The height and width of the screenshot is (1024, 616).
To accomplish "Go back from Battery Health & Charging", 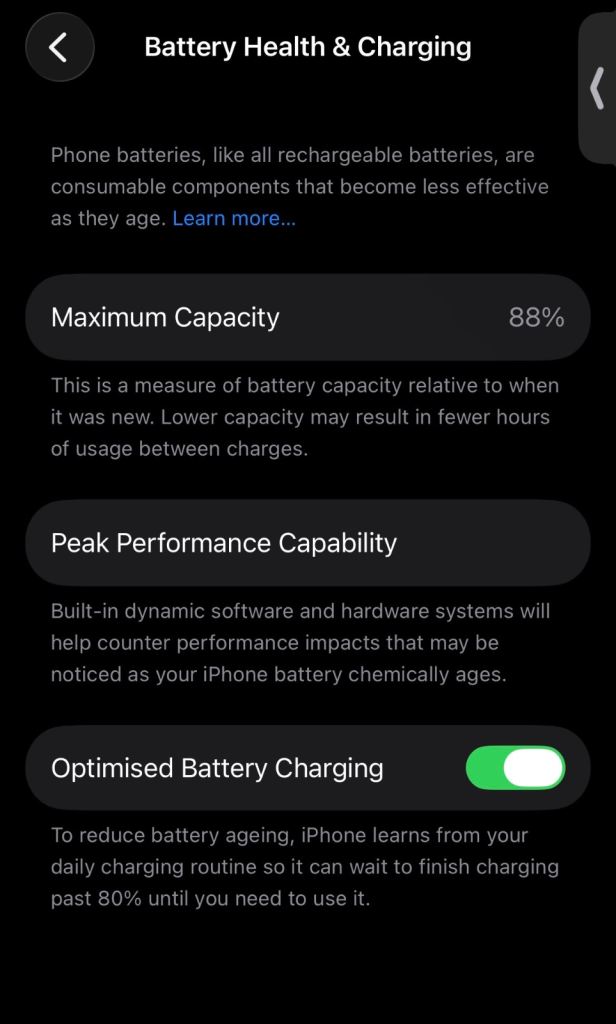I will pyautogui.click(x=59, y=47).
